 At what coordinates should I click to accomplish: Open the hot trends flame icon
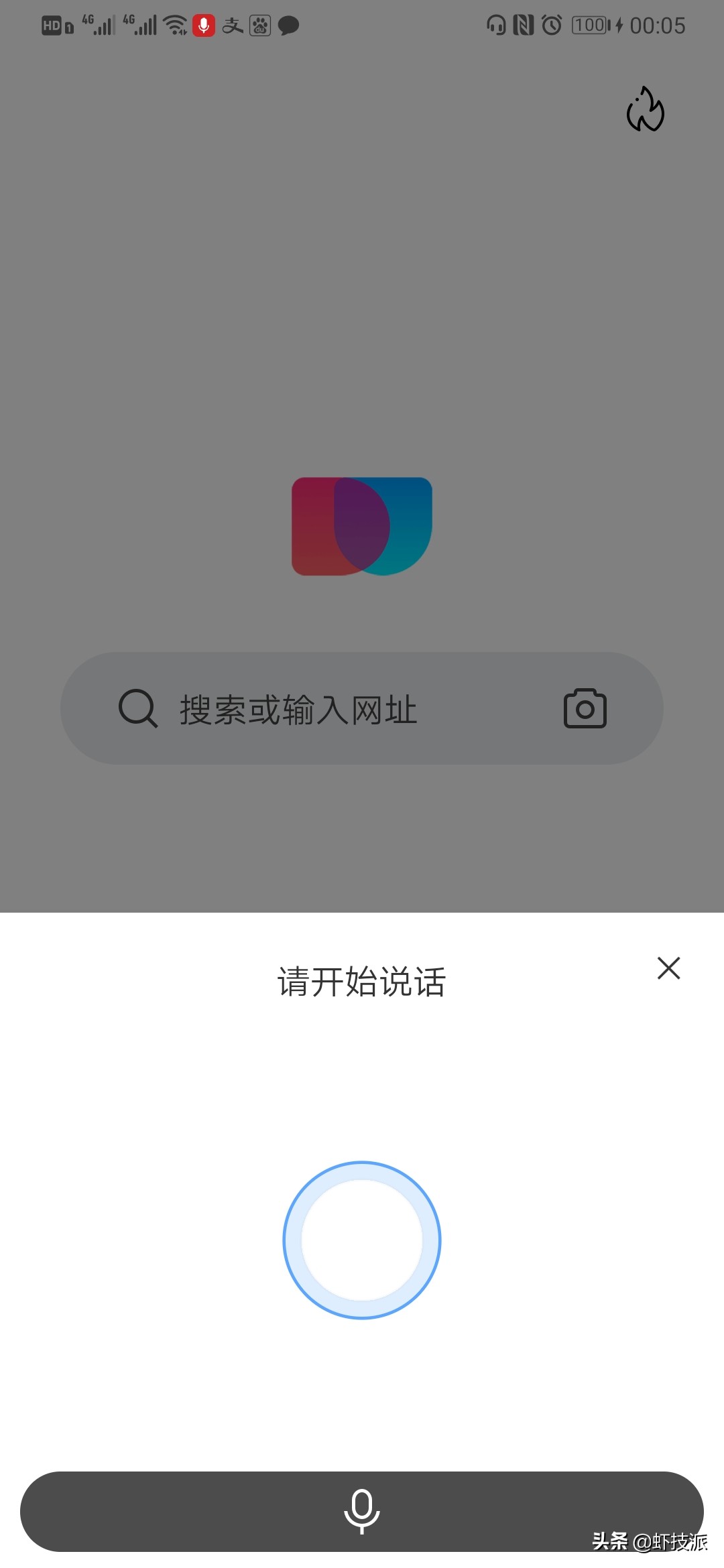coord(645,111)
